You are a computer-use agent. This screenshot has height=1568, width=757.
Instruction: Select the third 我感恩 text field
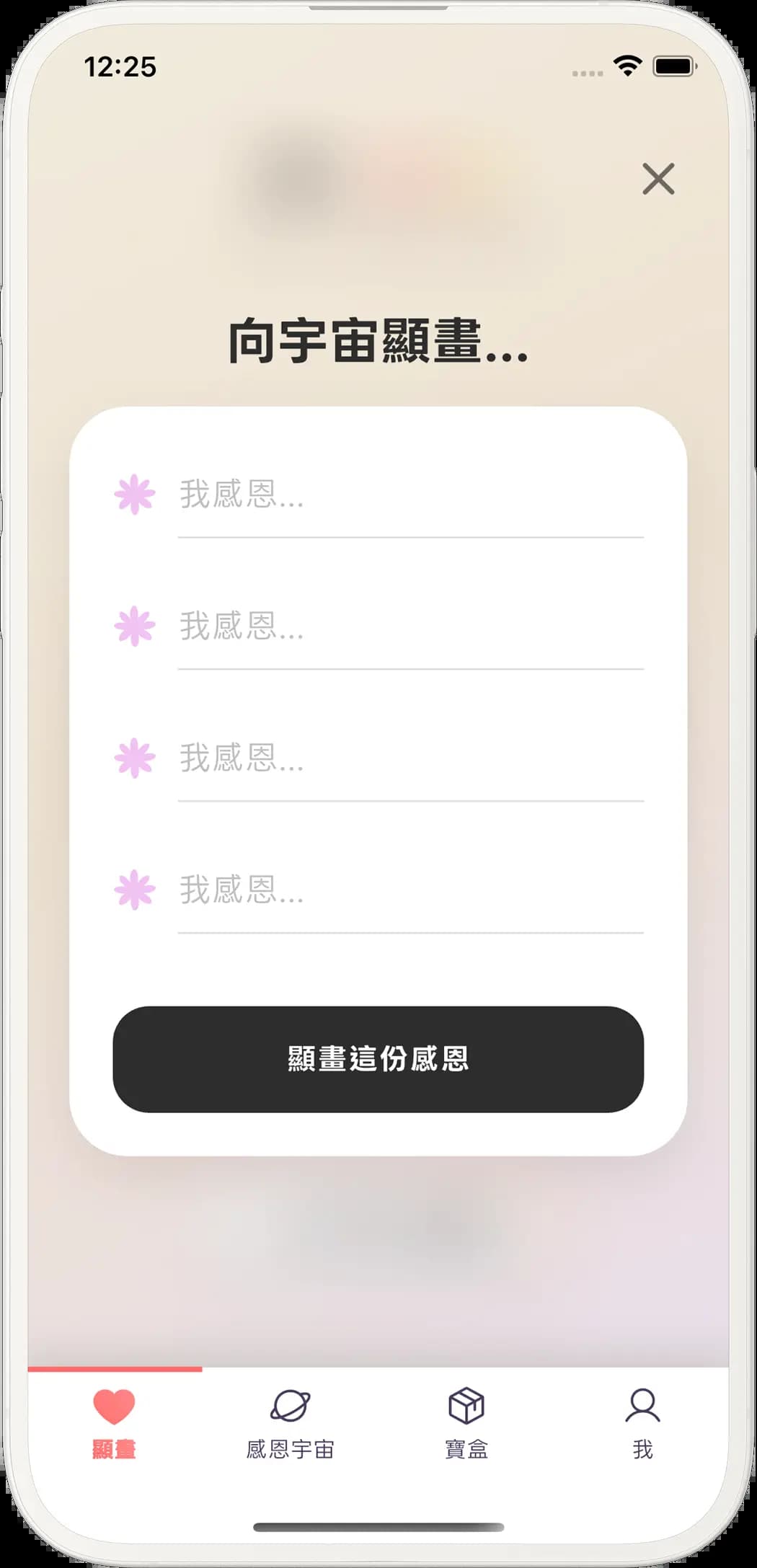410,759
